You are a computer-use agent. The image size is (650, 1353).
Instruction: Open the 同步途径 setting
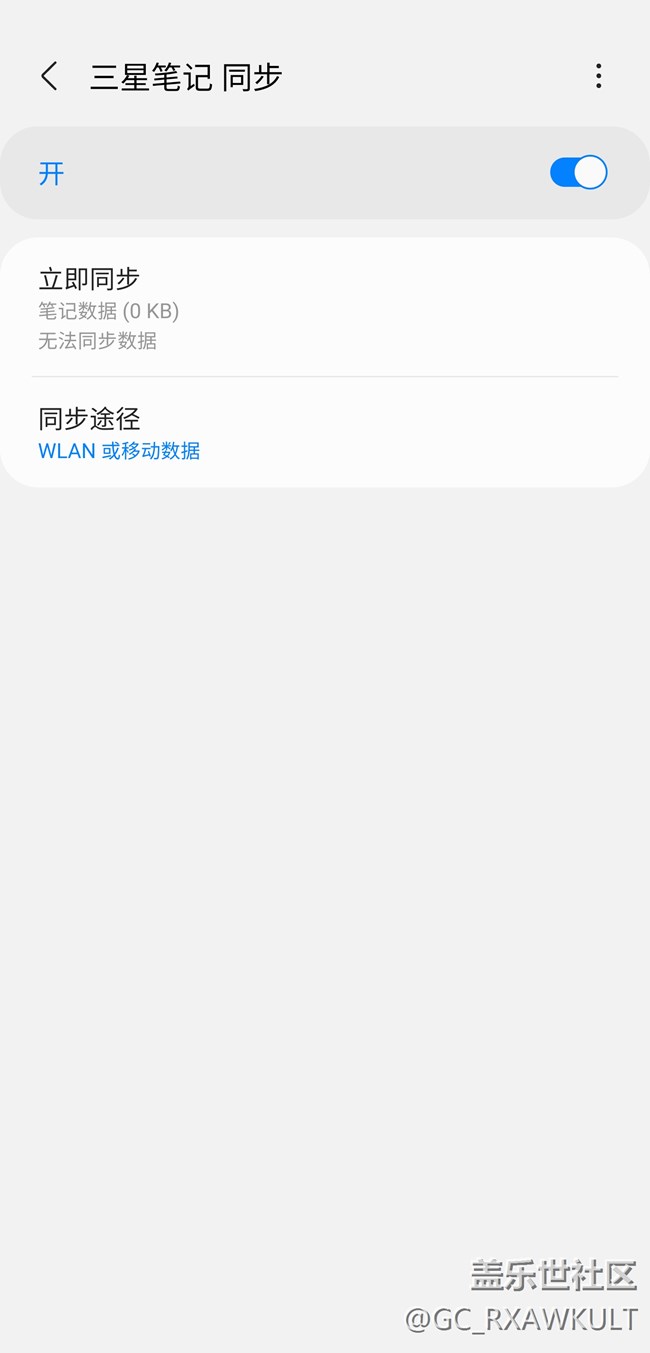(324, 433)
